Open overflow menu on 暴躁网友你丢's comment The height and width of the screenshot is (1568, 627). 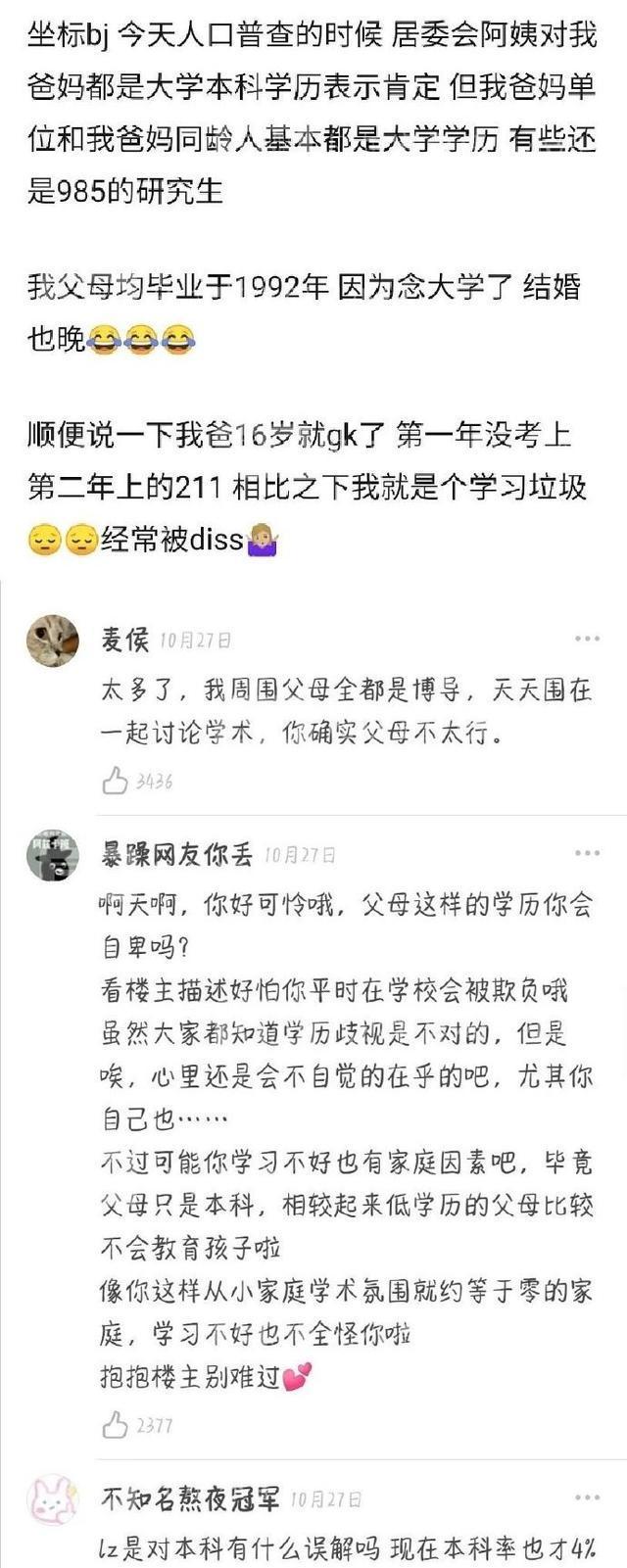[x=587, y=853]
